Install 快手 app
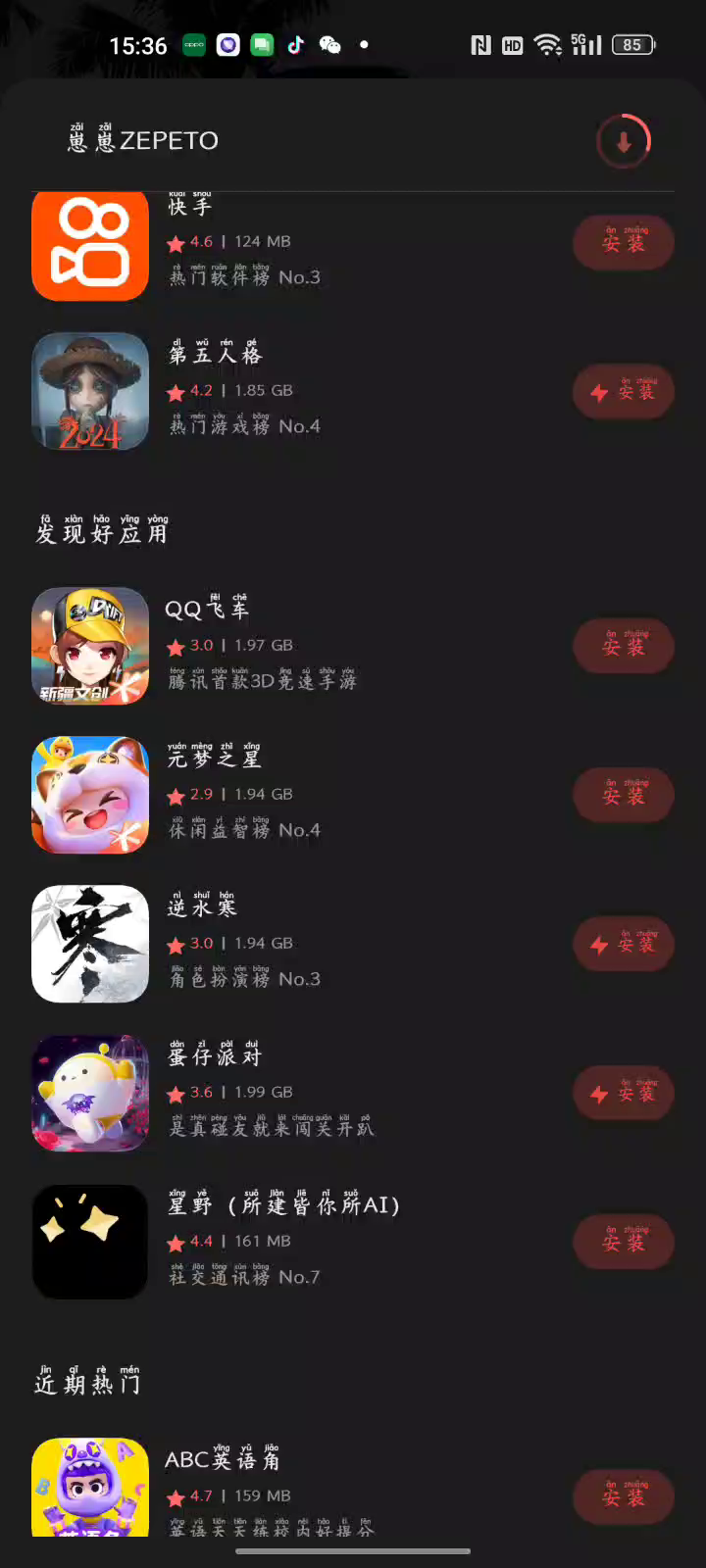The height and width of the screenshot is (1568, 706). click(x=624, y=242)
